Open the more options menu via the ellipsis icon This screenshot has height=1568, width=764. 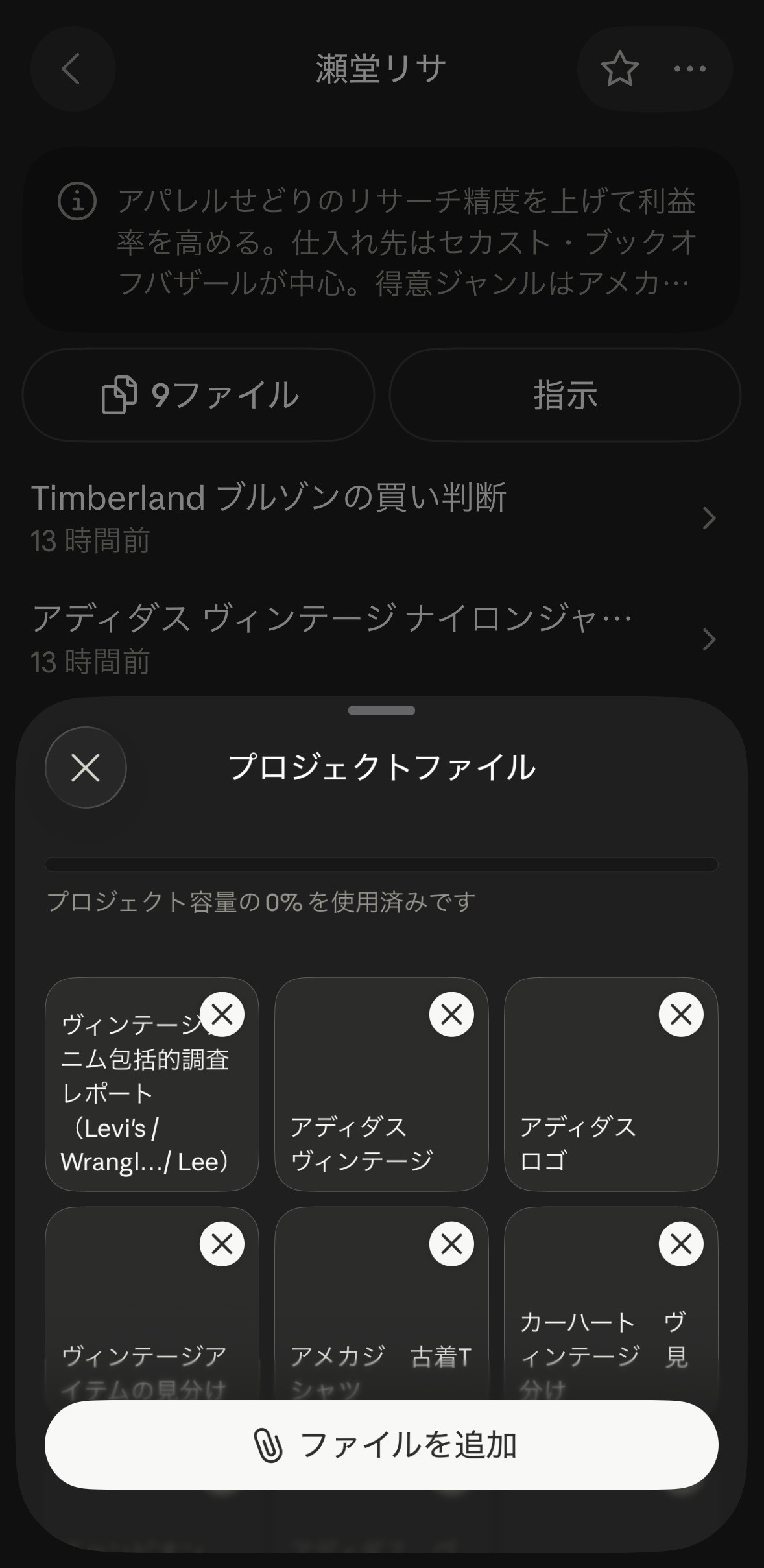[x=689, y=69]
